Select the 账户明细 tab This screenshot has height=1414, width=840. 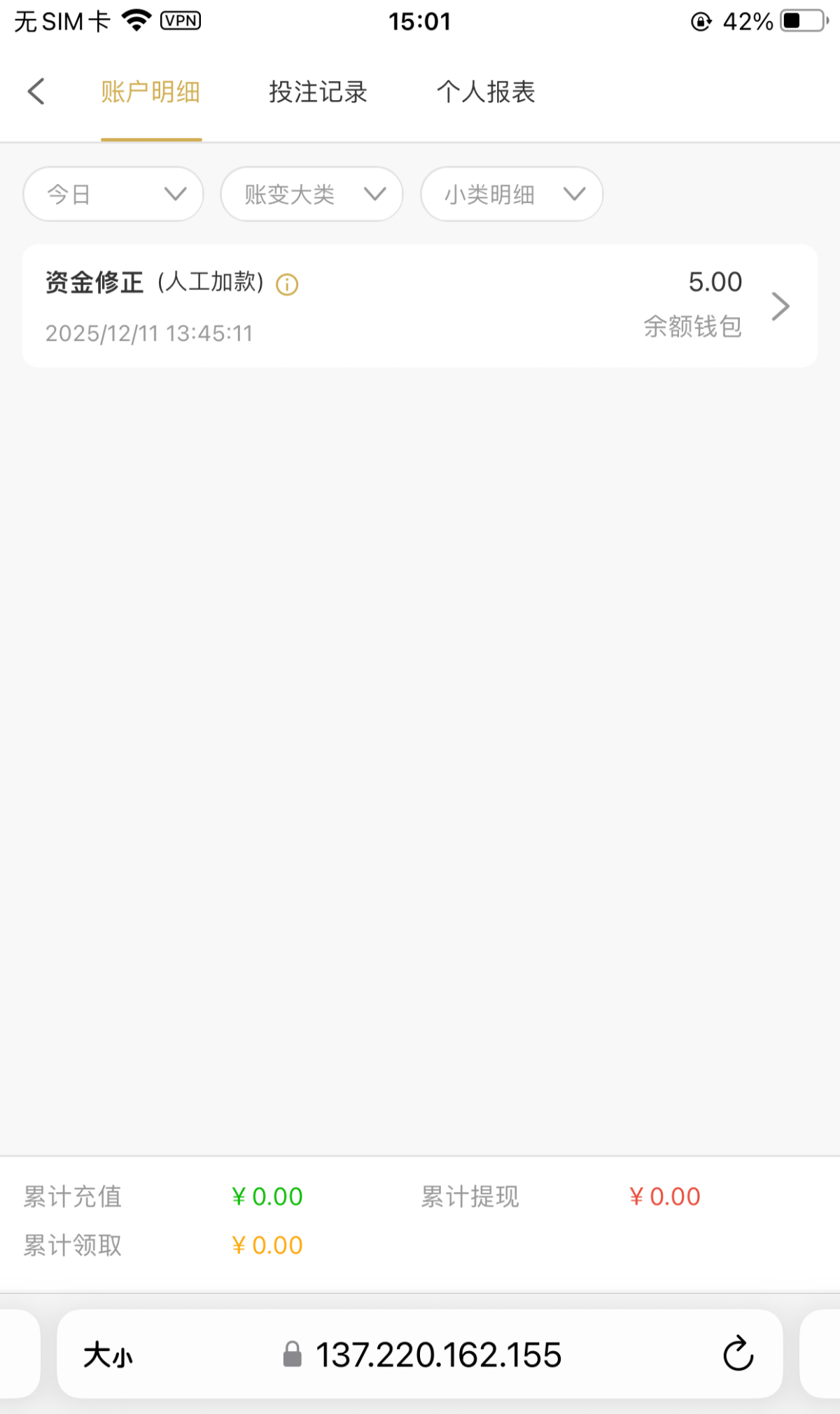coord(150,92)
